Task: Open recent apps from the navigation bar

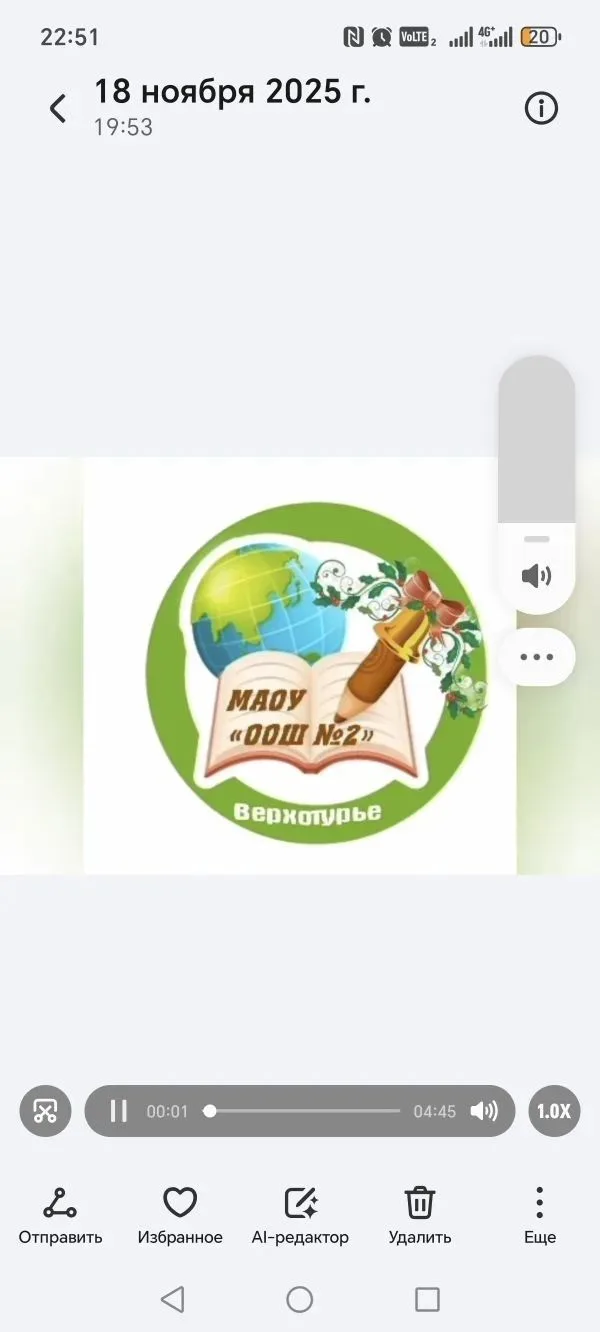Action: (x=427, y=1299)
